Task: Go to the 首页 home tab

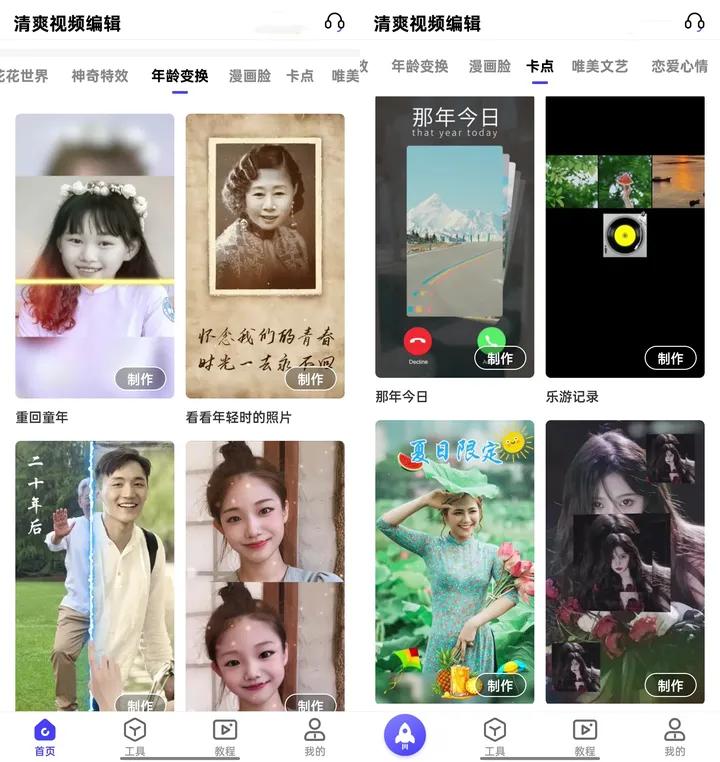Action: pos(45,737)
